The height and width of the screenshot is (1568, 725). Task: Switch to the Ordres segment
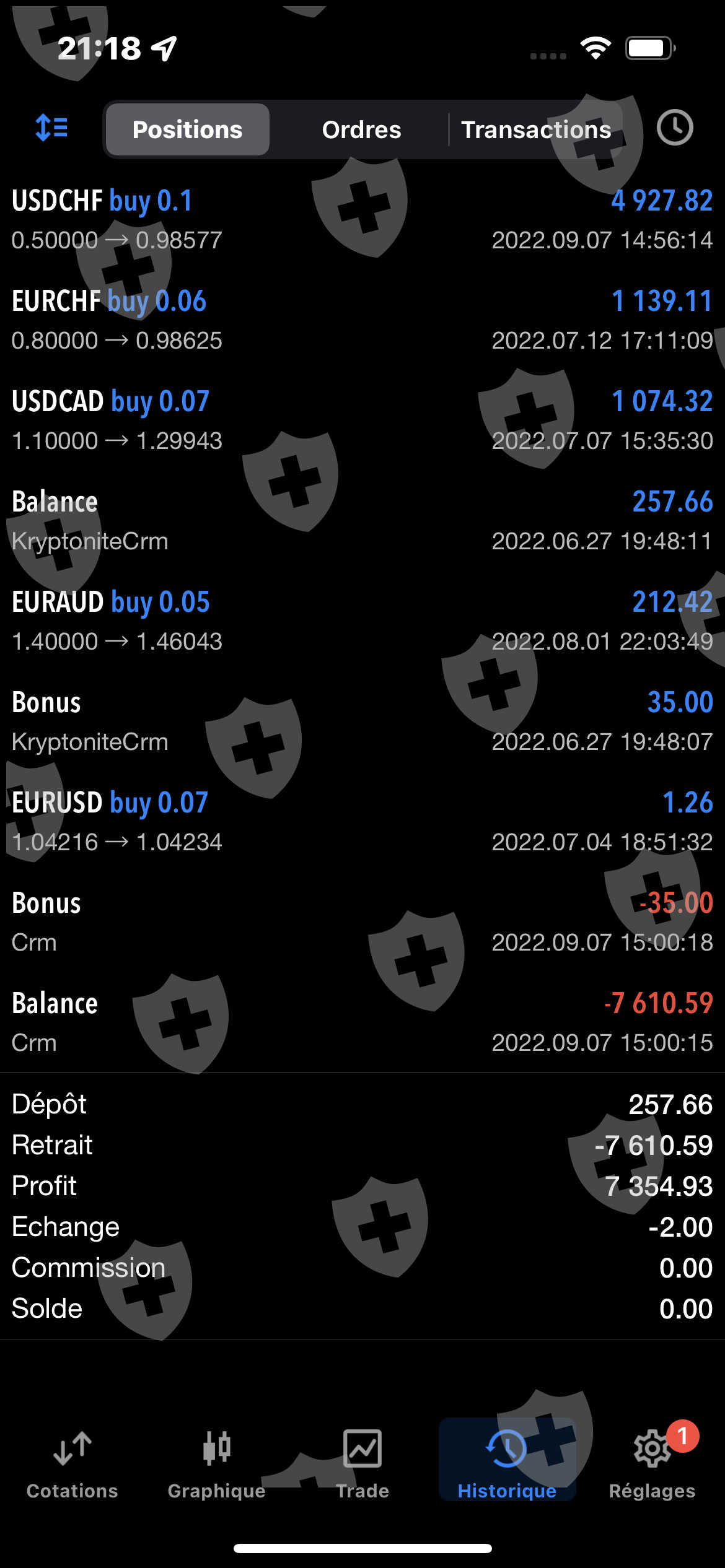coord(361,129)
